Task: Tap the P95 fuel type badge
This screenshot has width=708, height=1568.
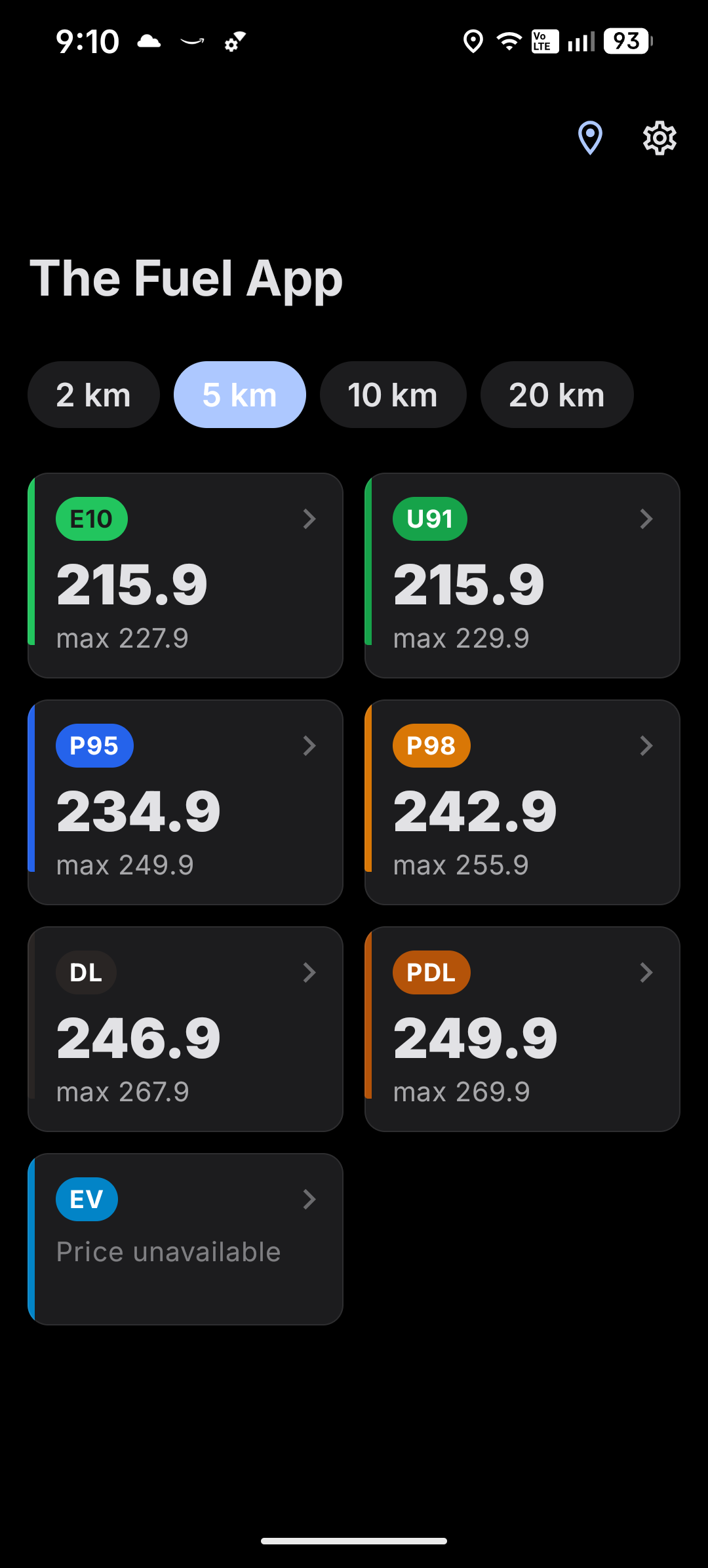Action: [x=94, y=745]
